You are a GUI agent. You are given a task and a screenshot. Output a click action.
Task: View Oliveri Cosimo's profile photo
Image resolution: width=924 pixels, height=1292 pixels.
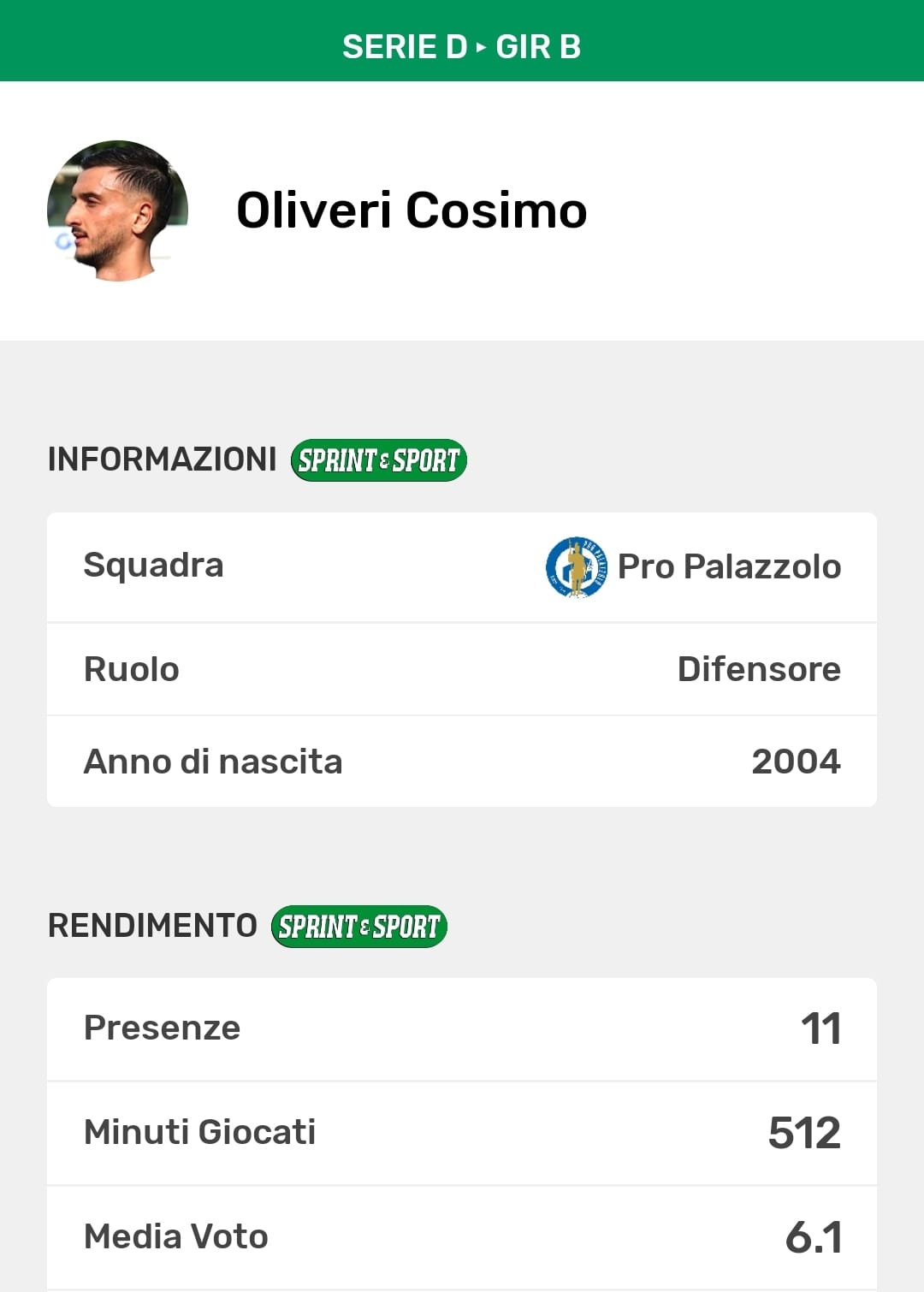[x=117, y=210]
